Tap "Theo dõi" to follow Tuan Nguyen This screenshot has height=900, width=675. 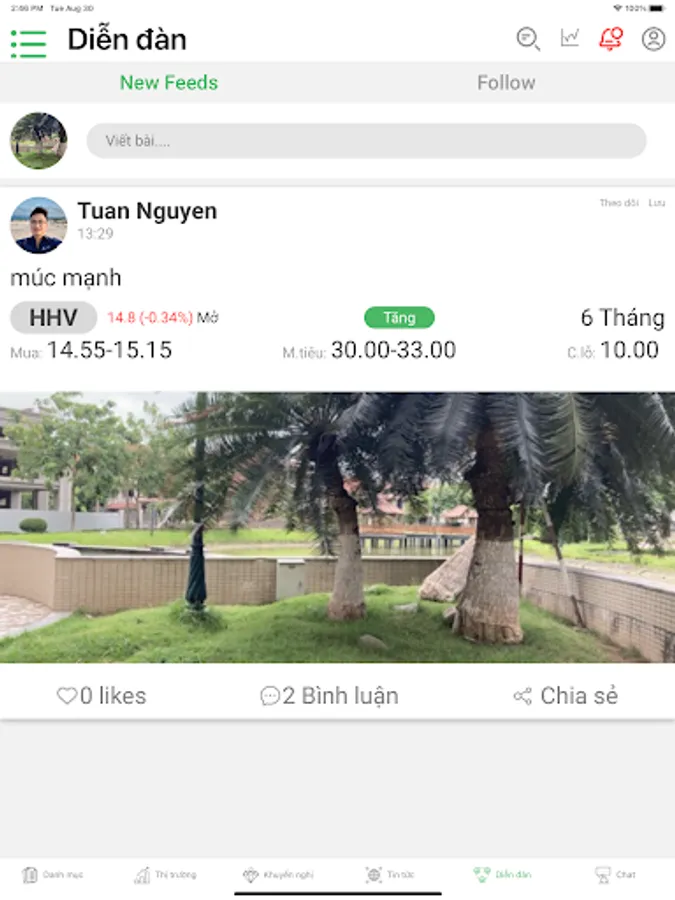618,203
